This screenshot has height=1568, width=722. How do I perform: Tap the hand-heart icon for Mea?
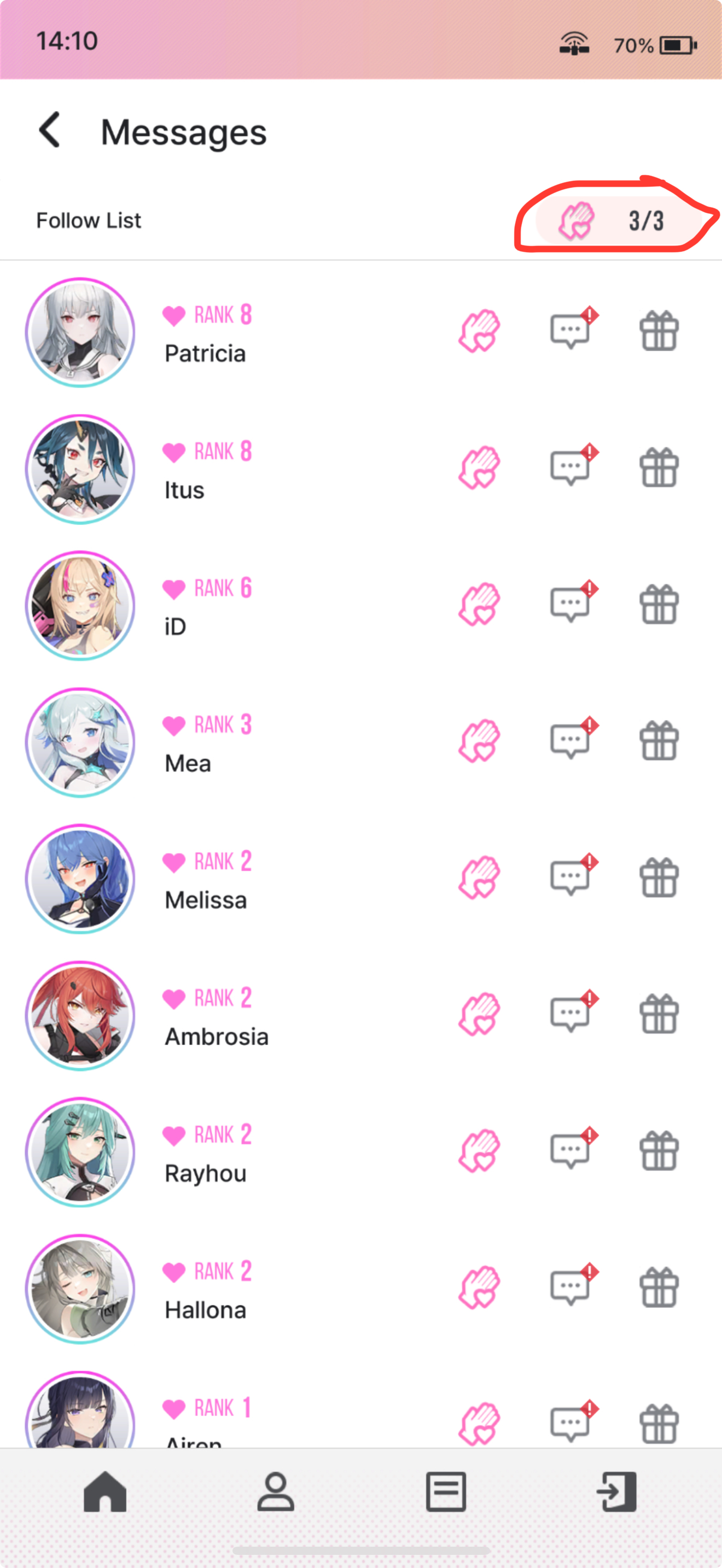coord(479,741)
